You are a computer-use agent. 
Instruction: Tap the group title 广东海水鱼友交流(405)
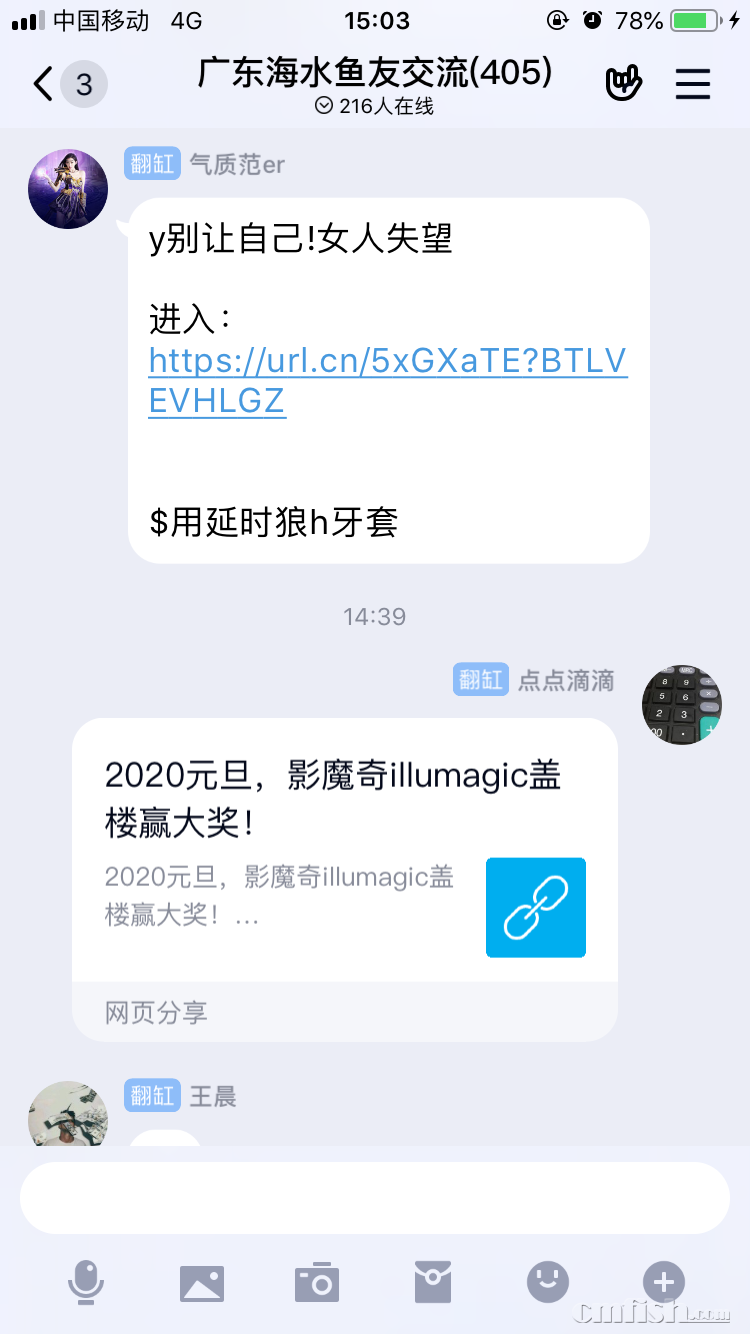(x=374, y=75)
